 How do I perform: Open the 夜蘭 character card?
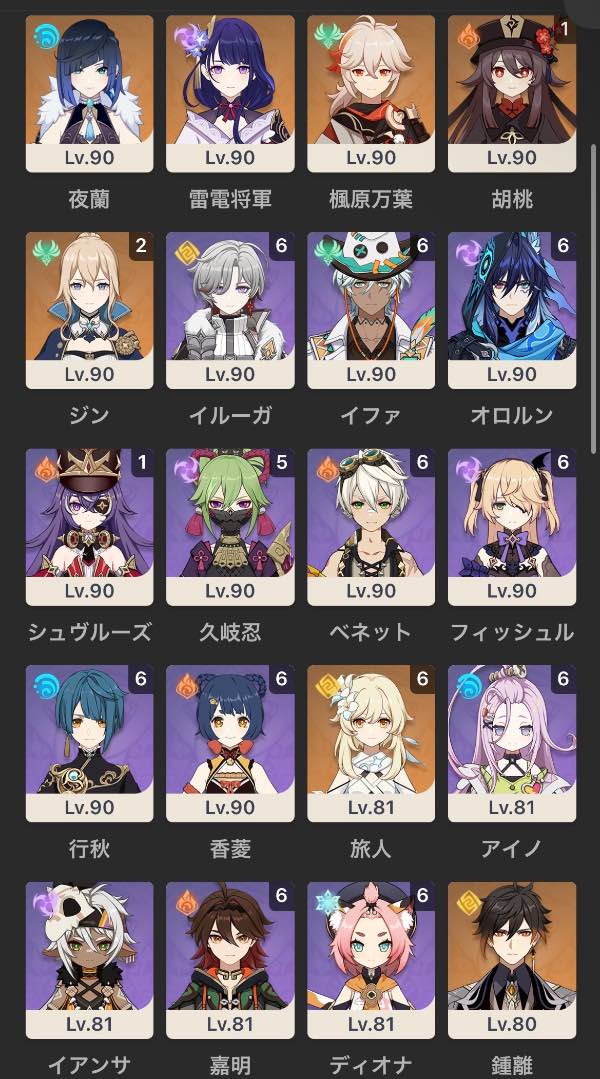click(x=89, y=93)
